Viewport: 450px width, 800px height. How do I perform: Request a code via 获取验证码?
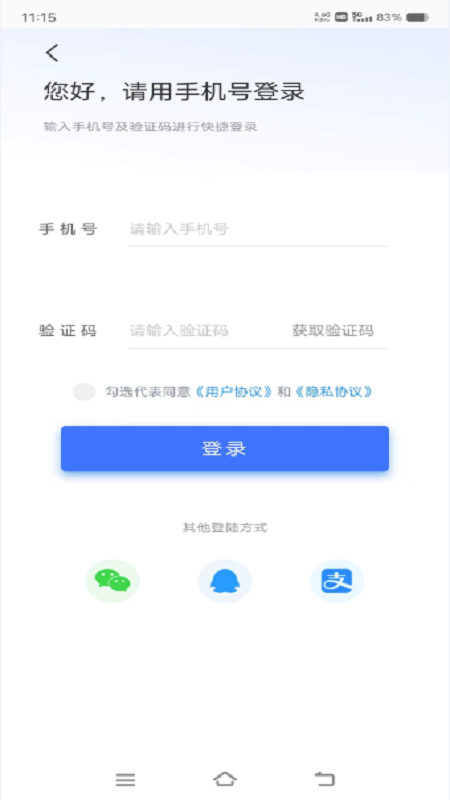pyautogui.click(x=333, y=331)
